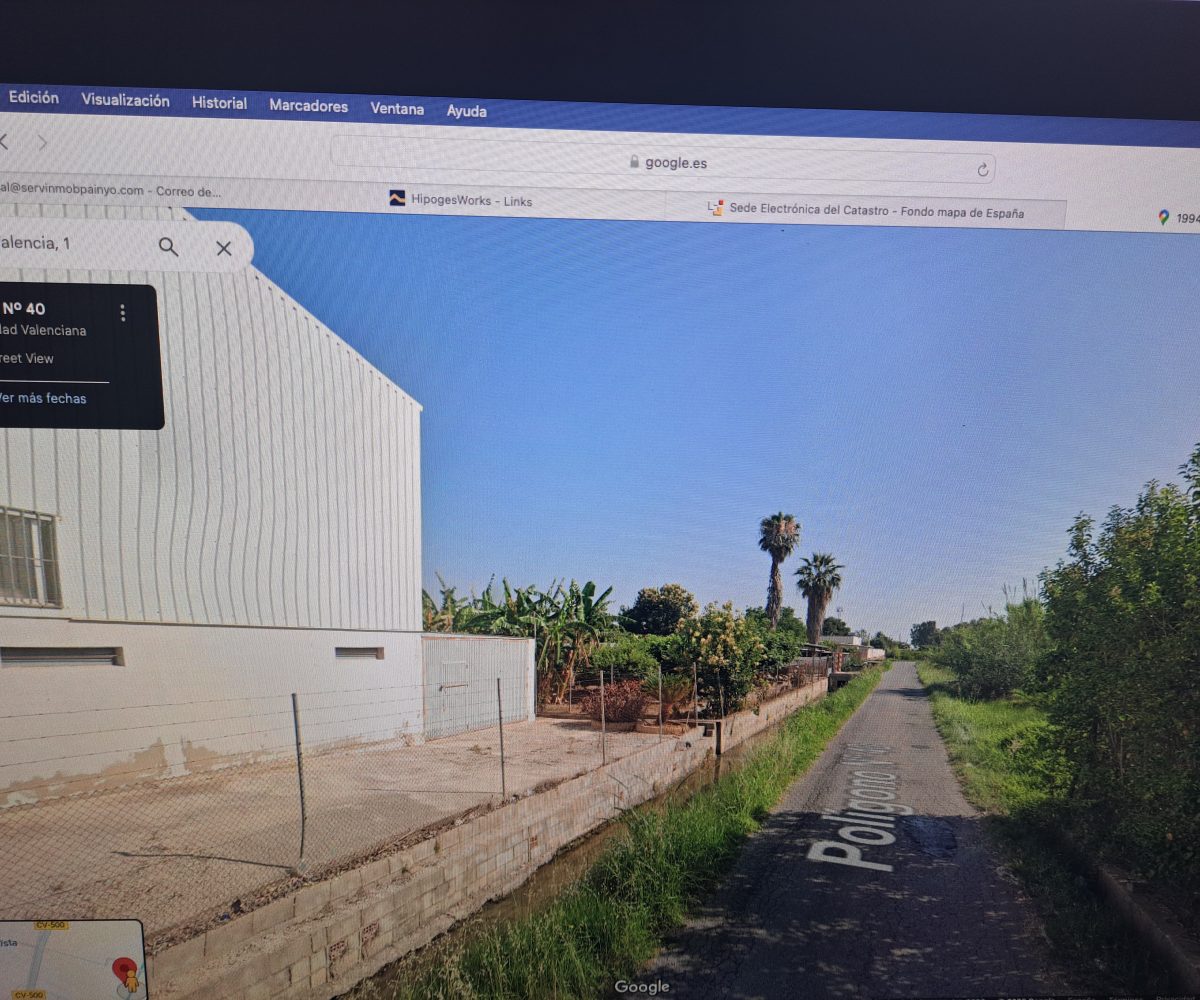Screen dimensions: 1200x1000
Task: Open the Ventana menu
Action: click(x=397, y=108)
